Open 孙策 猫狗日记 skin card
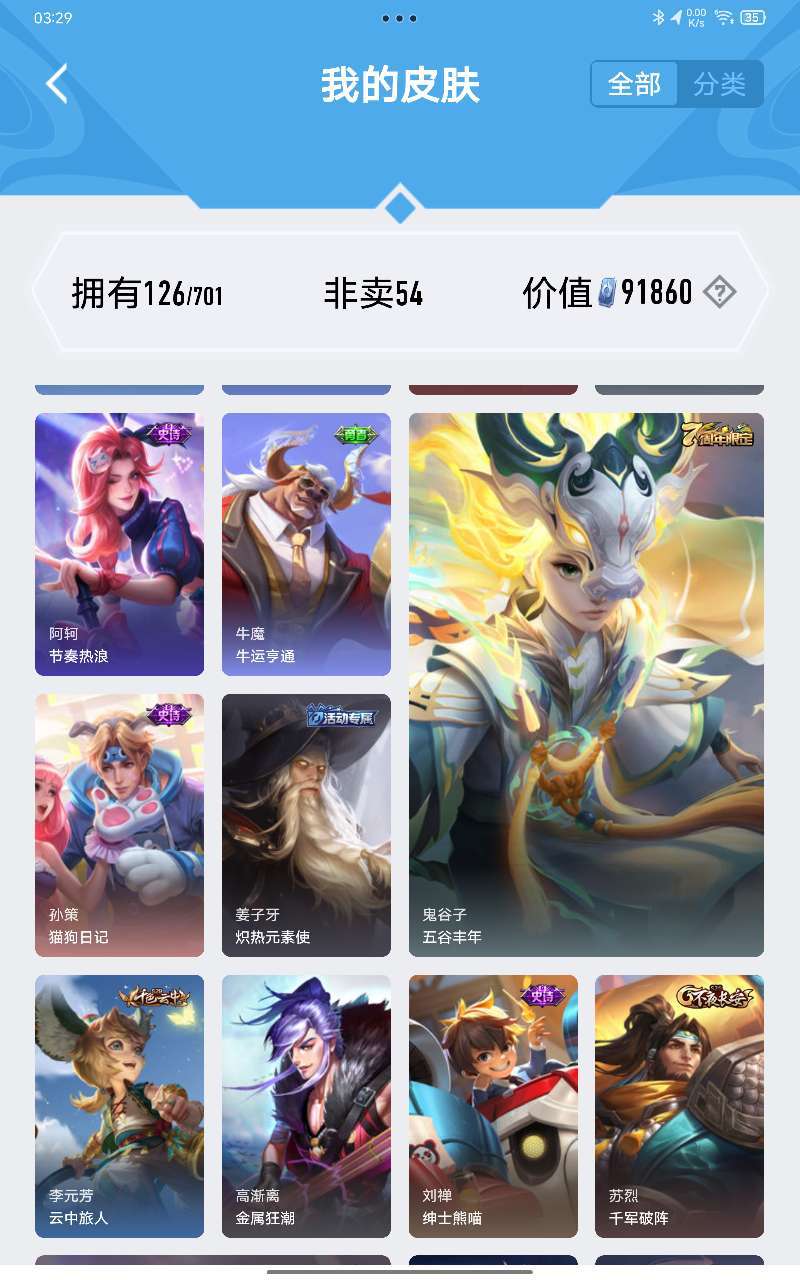Screen dimensions: 800x1280 tap(119, 825)
